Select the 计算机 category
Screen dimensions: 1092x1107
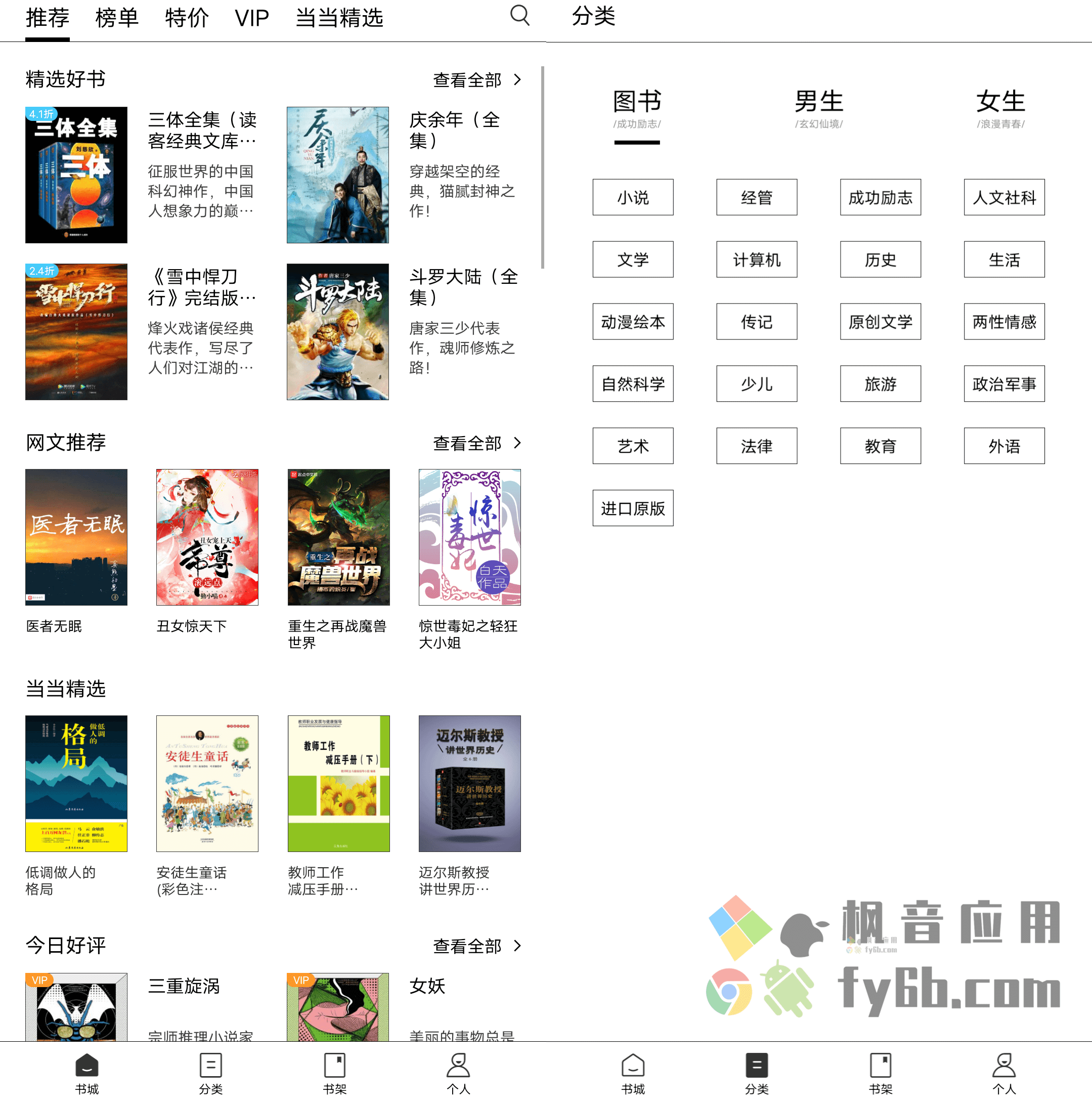click(756, 260)
